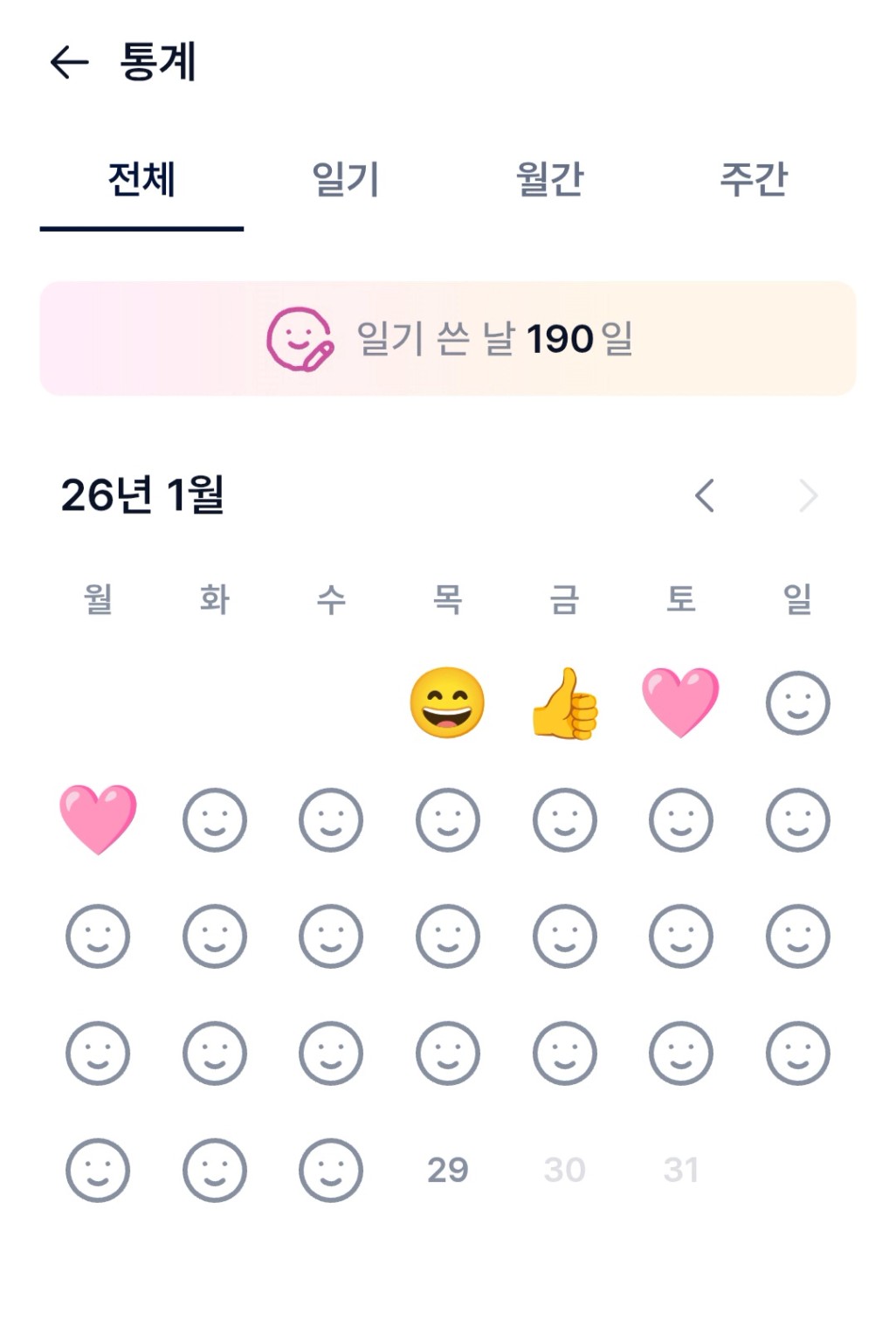Switch to the 일기 tab
Image resolution: width=896 pixels, height=1334 pixels.
346,180
